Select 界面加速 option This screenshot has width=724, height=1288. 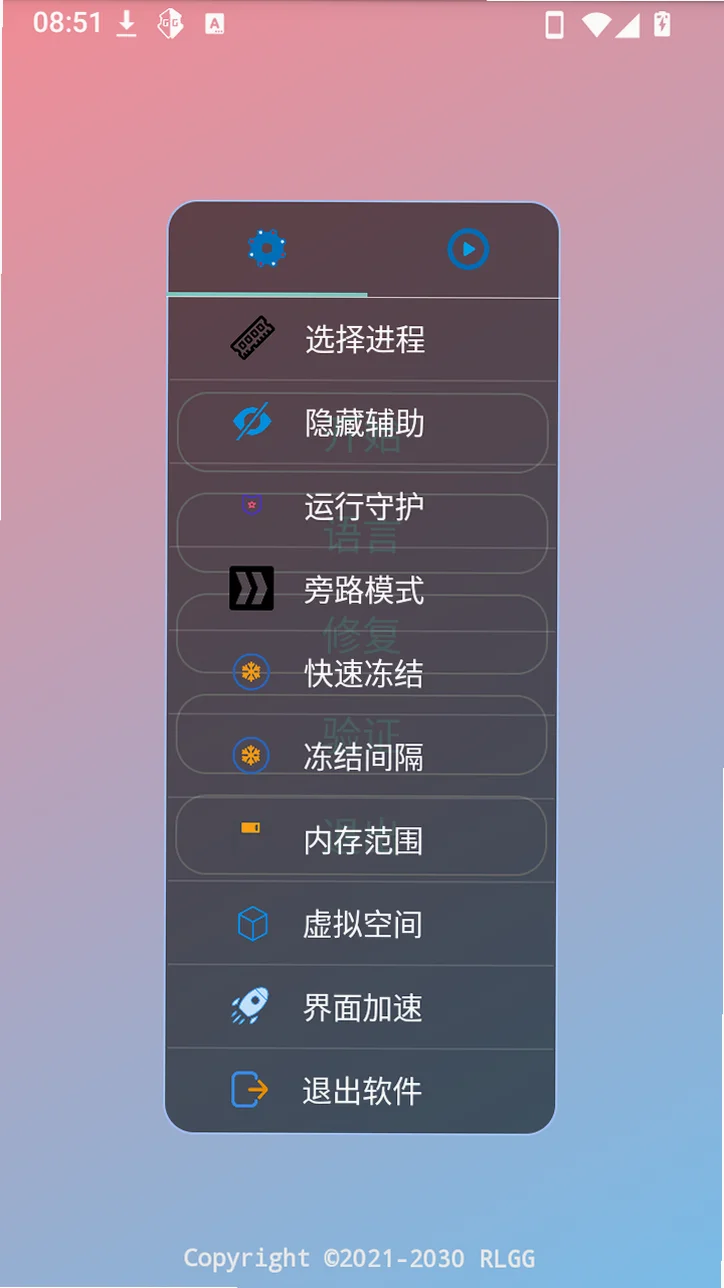pos(363,1007)
